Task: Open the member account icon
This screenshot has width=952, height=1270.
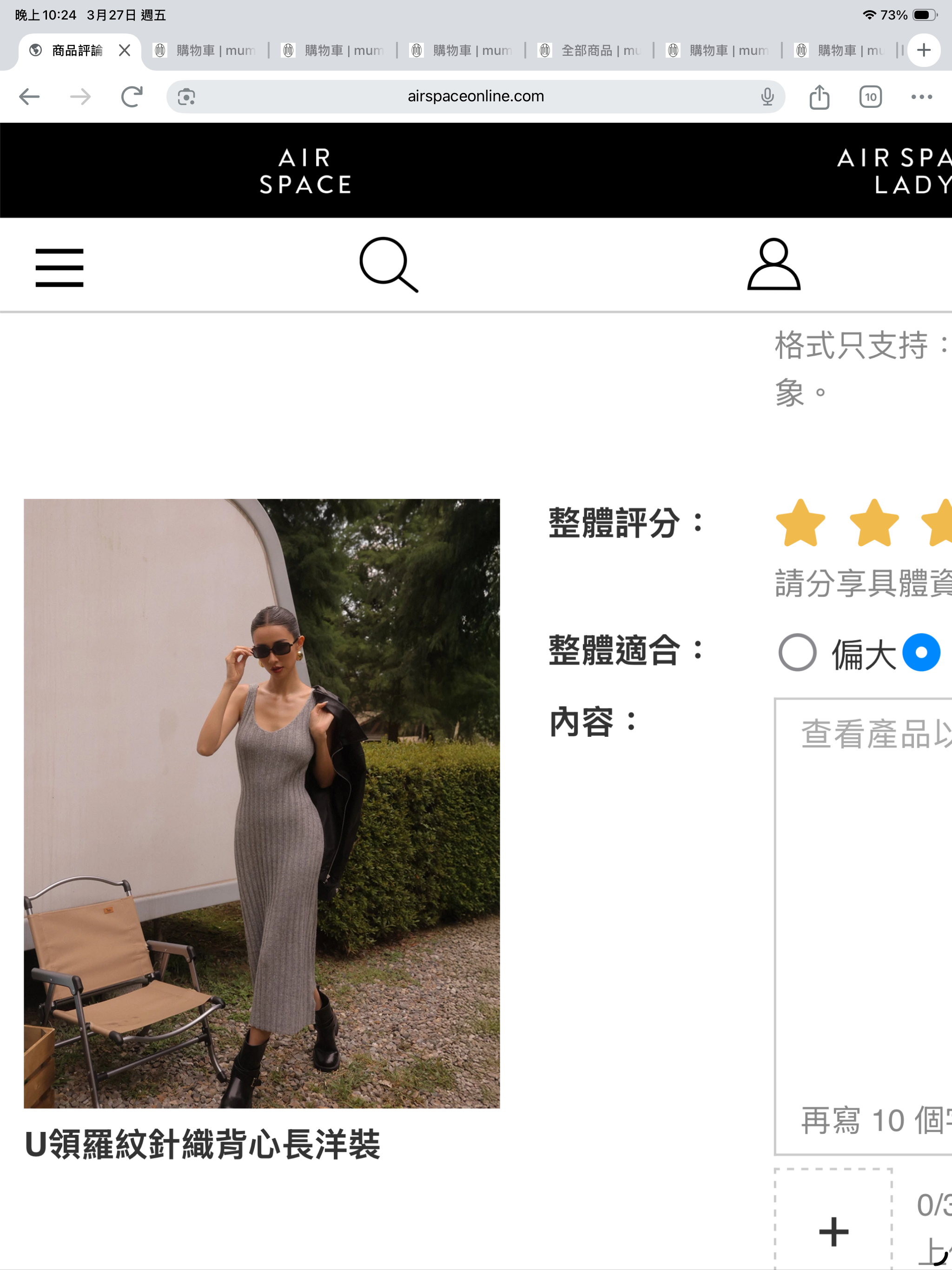Action: [773, 265]
